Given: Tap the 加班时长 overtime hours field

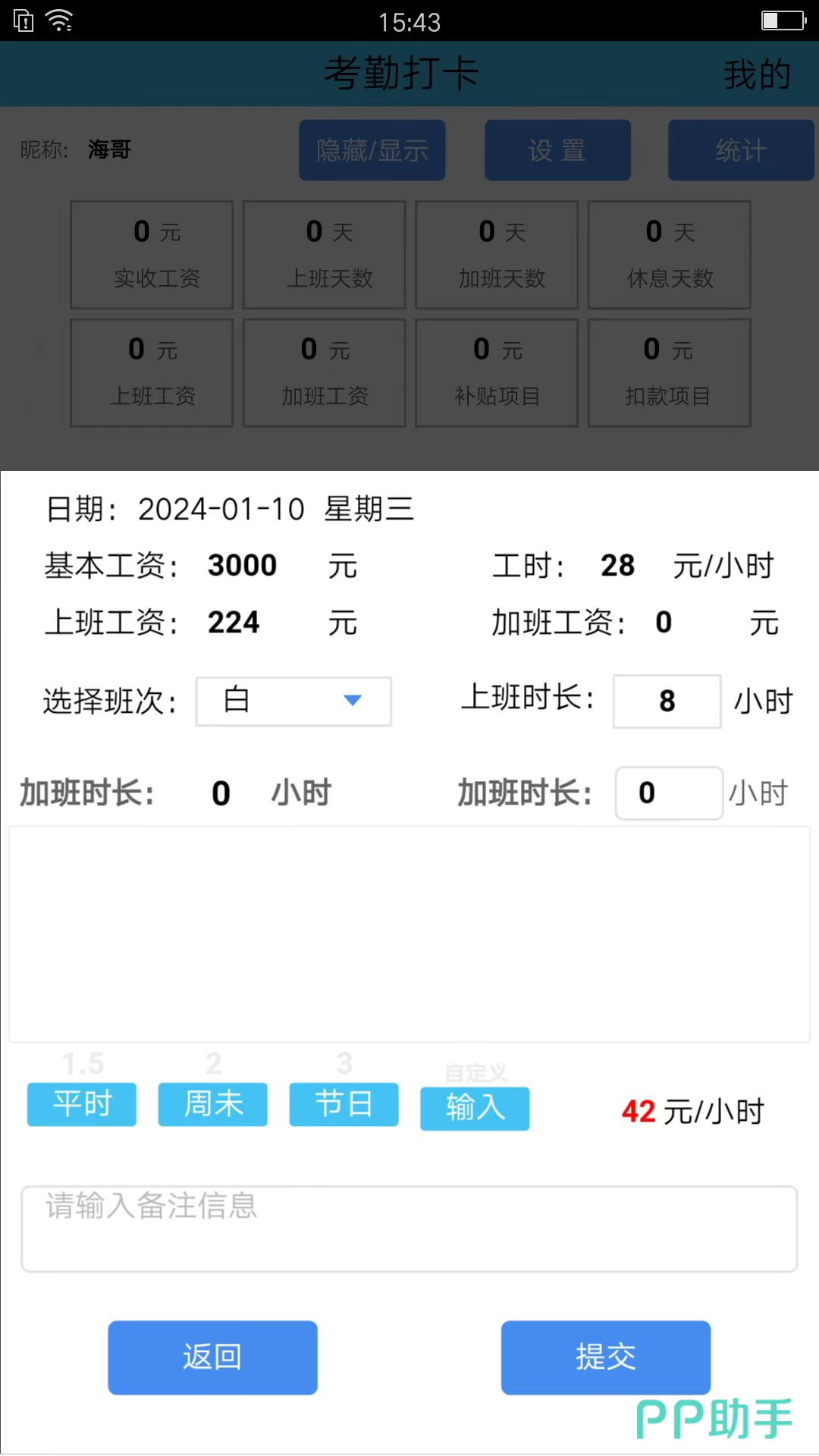Looking at the screenshot, I should coord(668,793).
